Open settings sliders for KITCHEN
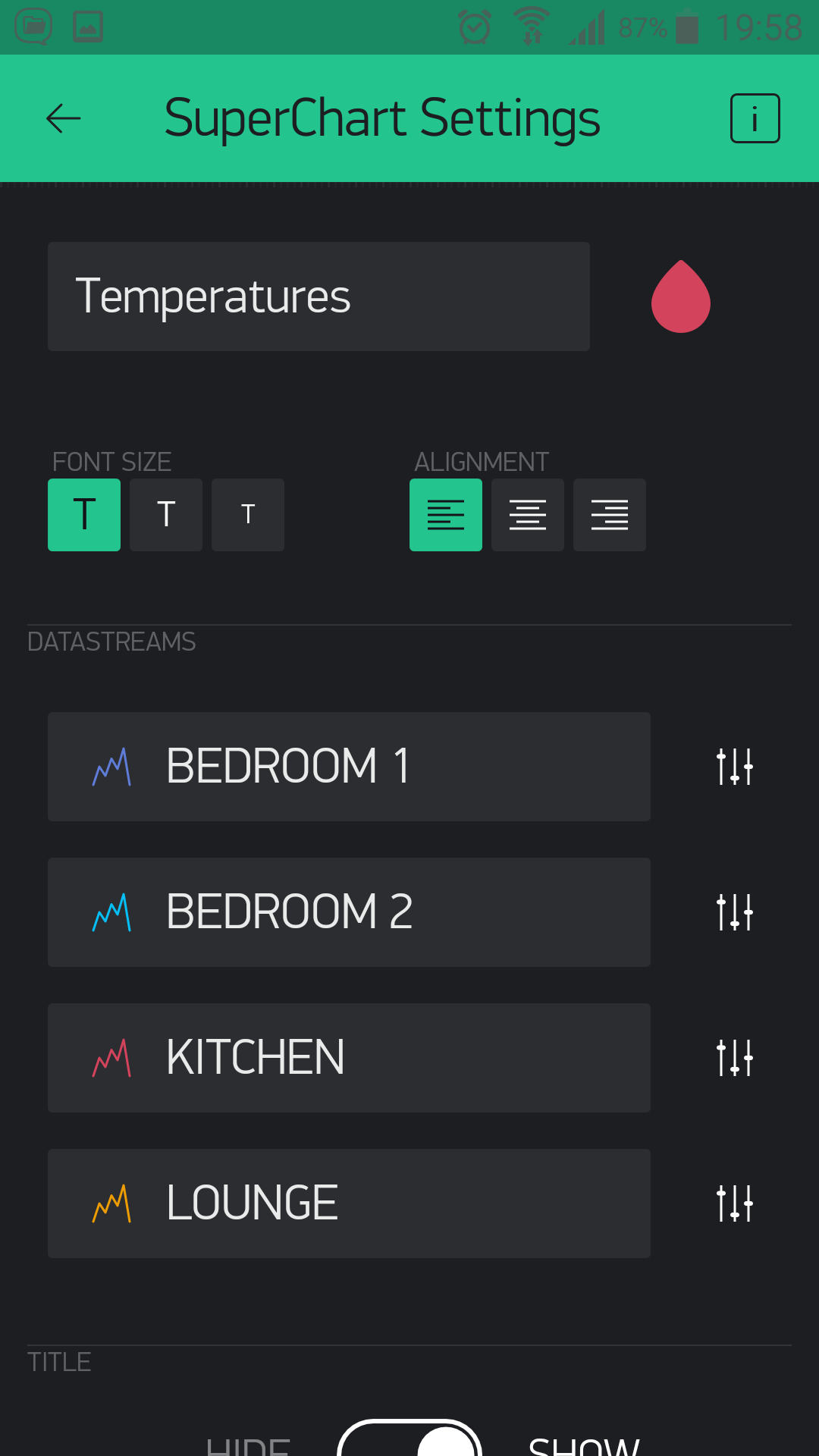Screen dimensions: 819x1456 [x=735, y=1058]
